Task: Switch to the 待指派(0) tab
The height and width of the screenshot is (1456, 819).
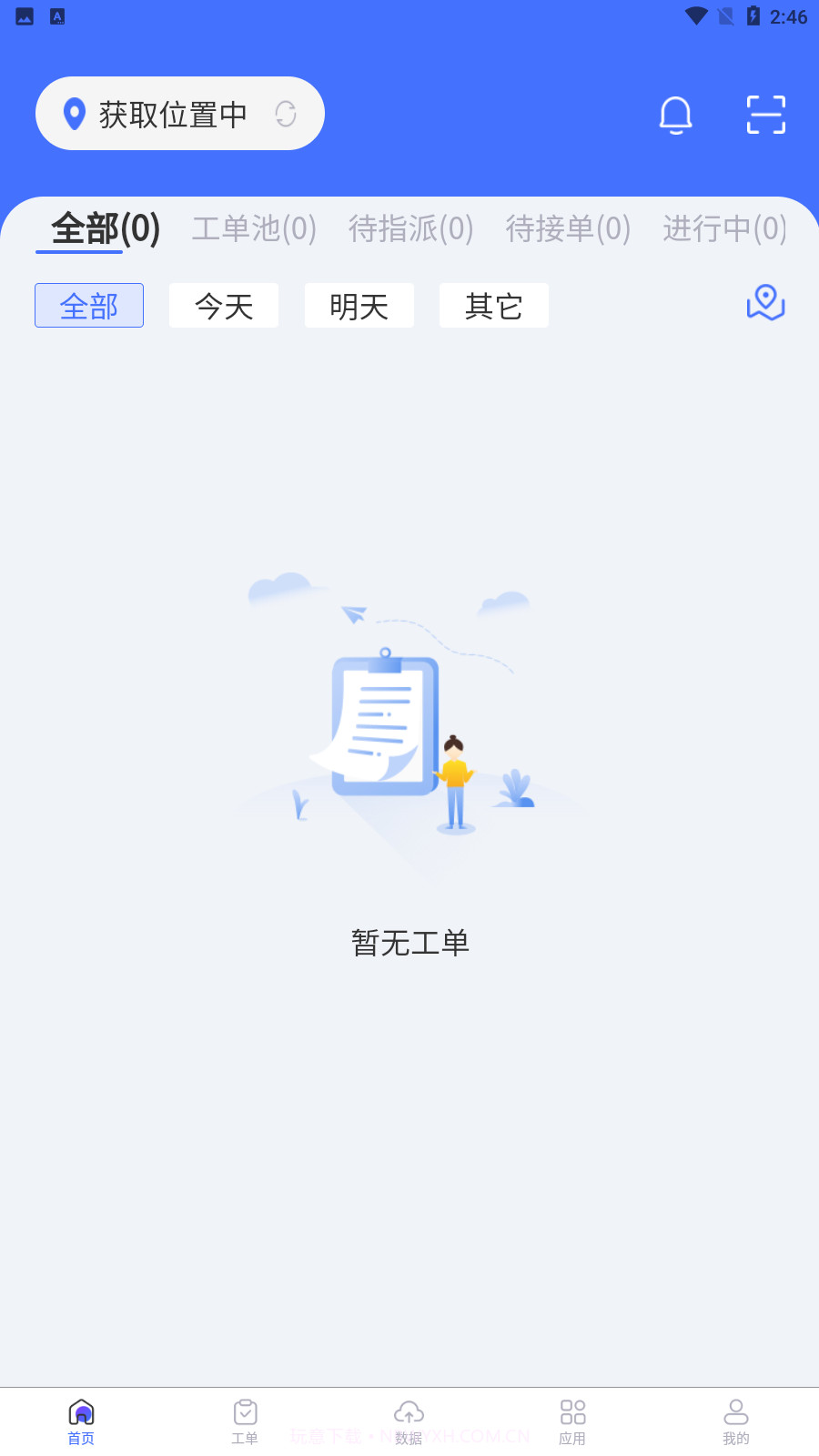Action: 410,229
